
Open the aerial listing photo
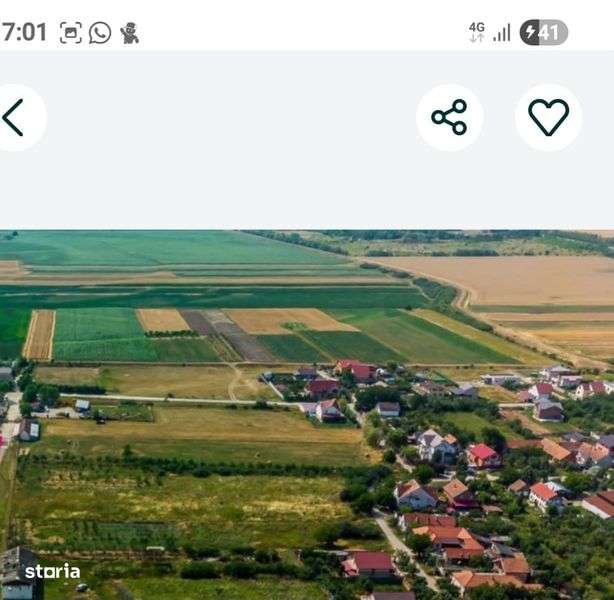pos(307,414)
